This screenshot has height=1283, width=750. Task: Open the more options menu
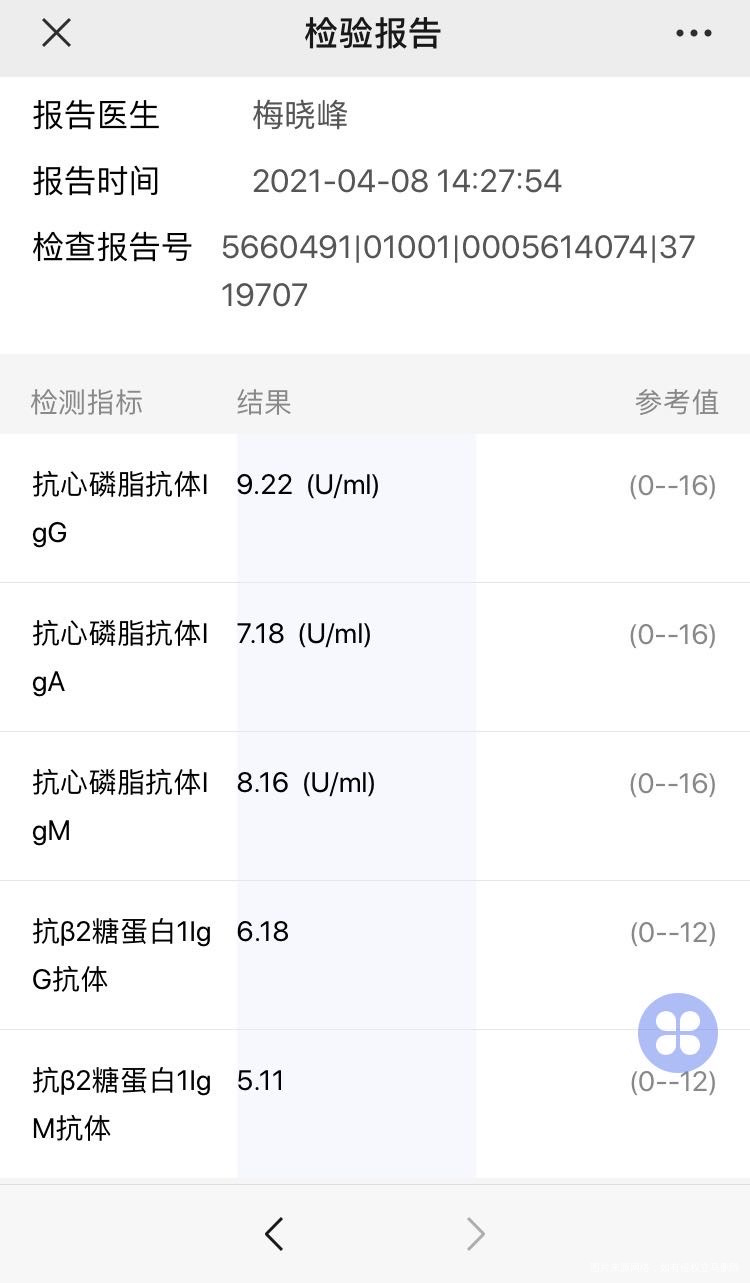(x=694, y=33)
